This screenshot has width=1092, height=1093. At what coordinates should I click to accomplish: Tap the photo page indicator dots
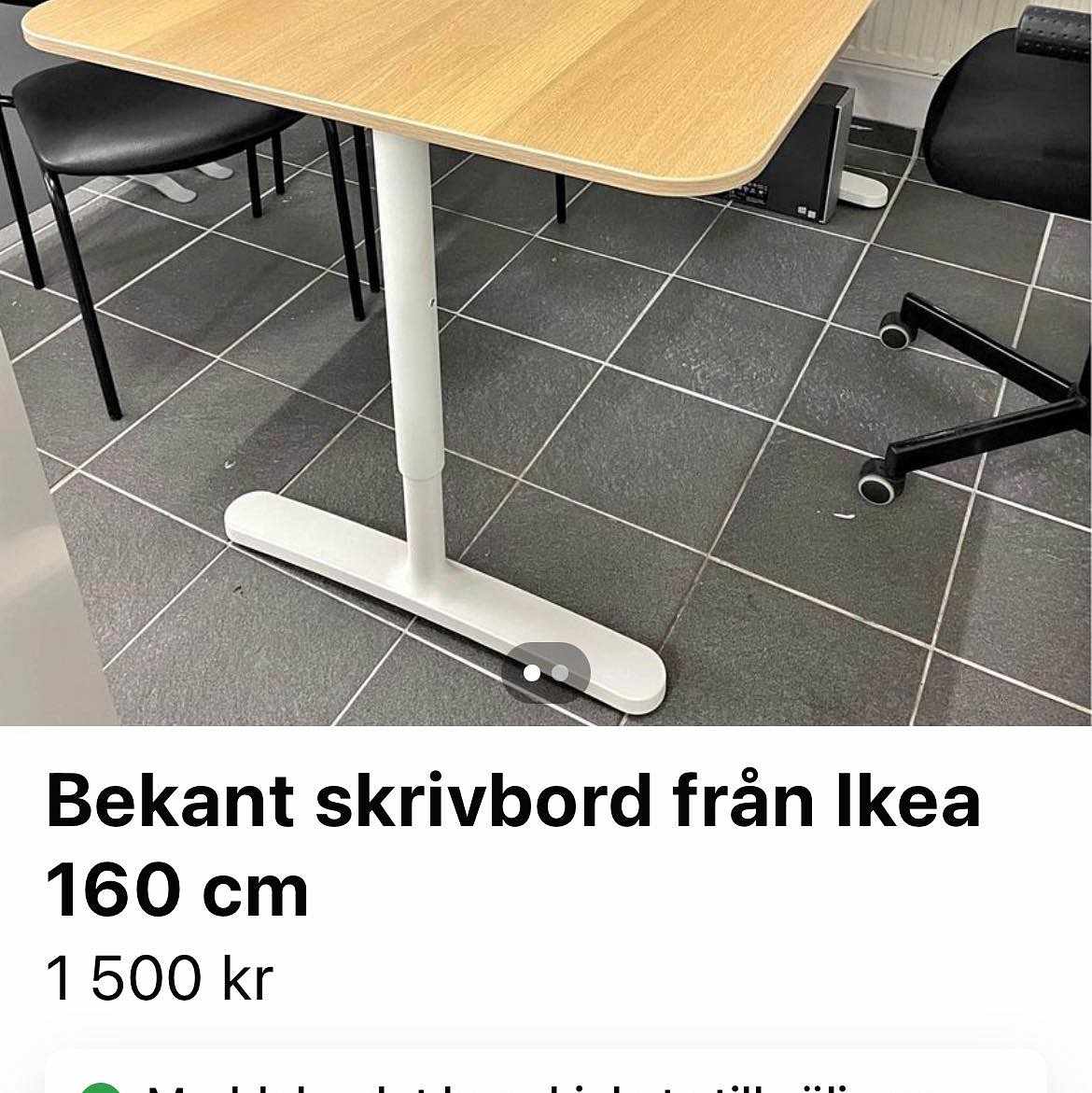coord(546,672)
